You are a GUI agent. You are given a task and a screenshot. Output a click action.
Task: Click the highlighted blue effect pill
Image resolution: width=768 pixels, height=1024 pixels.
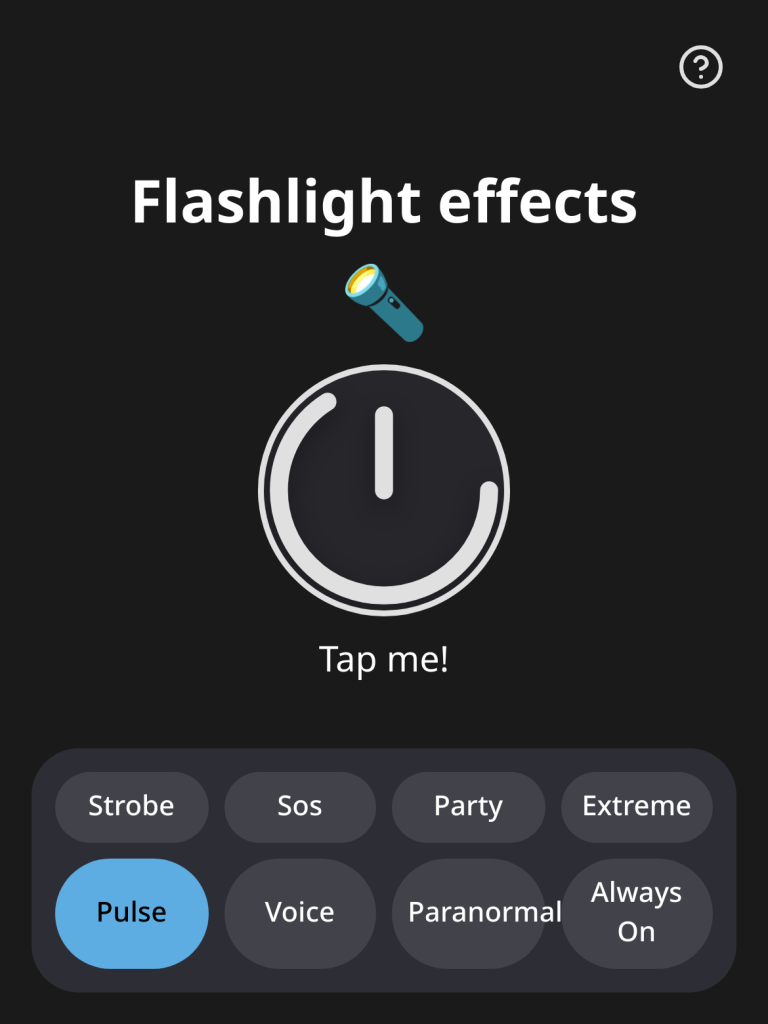click(x=131, y=912)
